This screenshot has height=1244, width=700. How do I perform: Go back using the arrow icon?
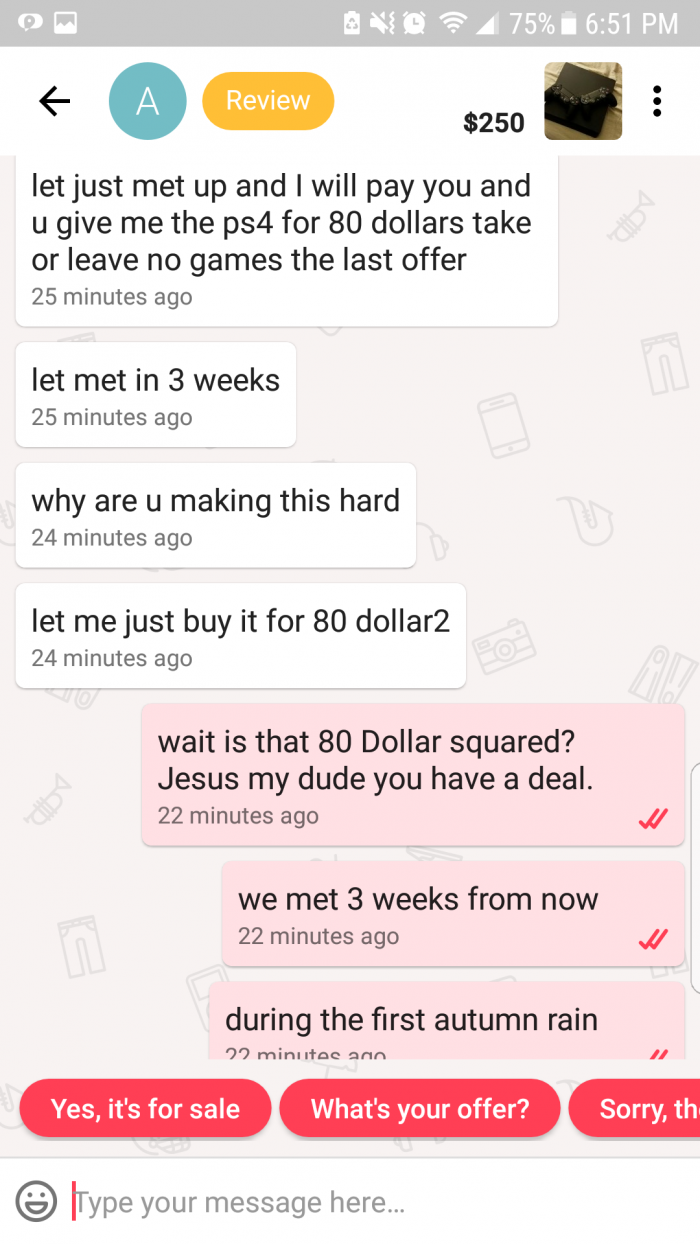coord(54,101)
